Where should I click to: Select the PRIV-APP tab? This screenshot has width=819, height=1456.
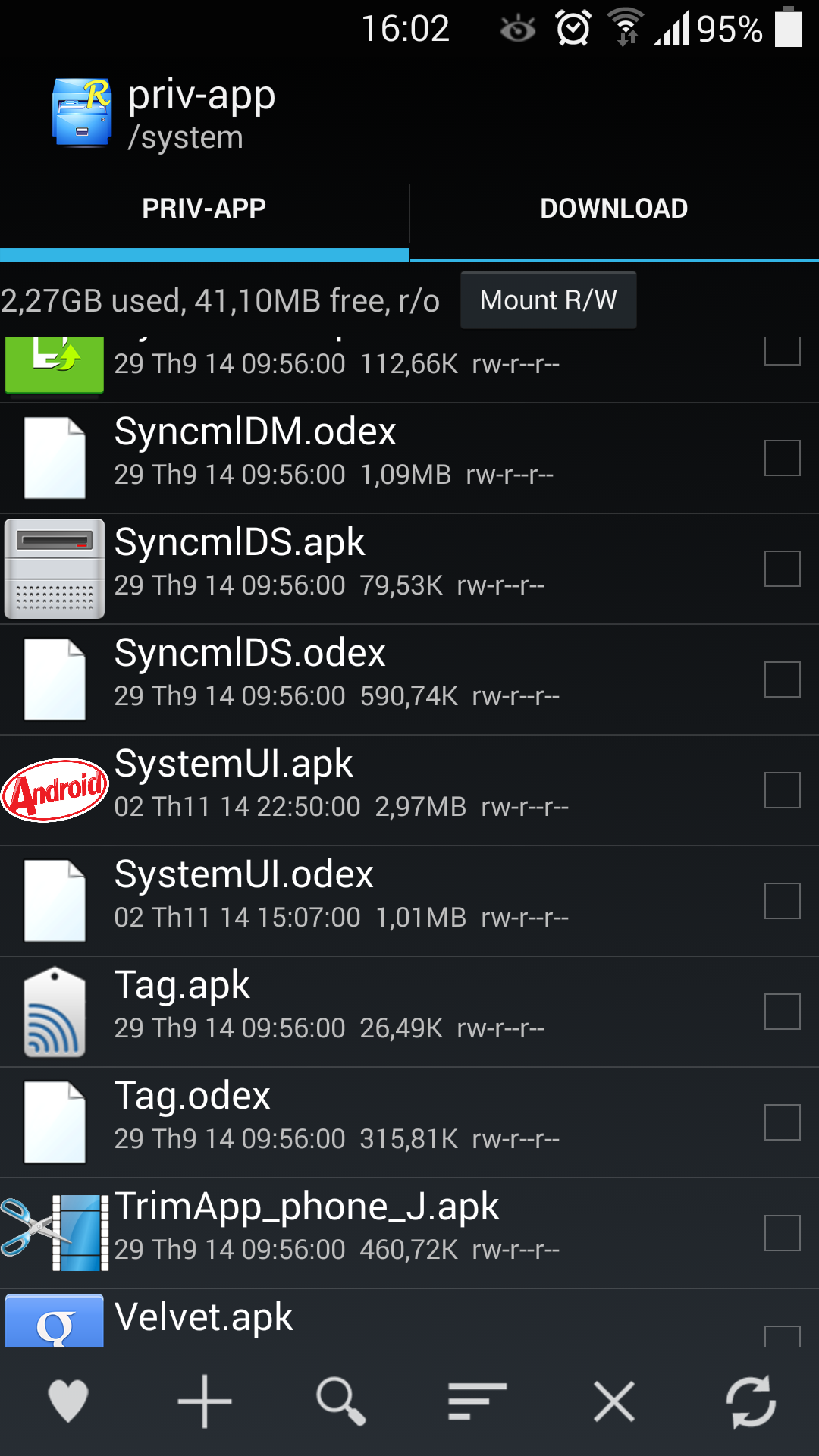tap(204, 209)
